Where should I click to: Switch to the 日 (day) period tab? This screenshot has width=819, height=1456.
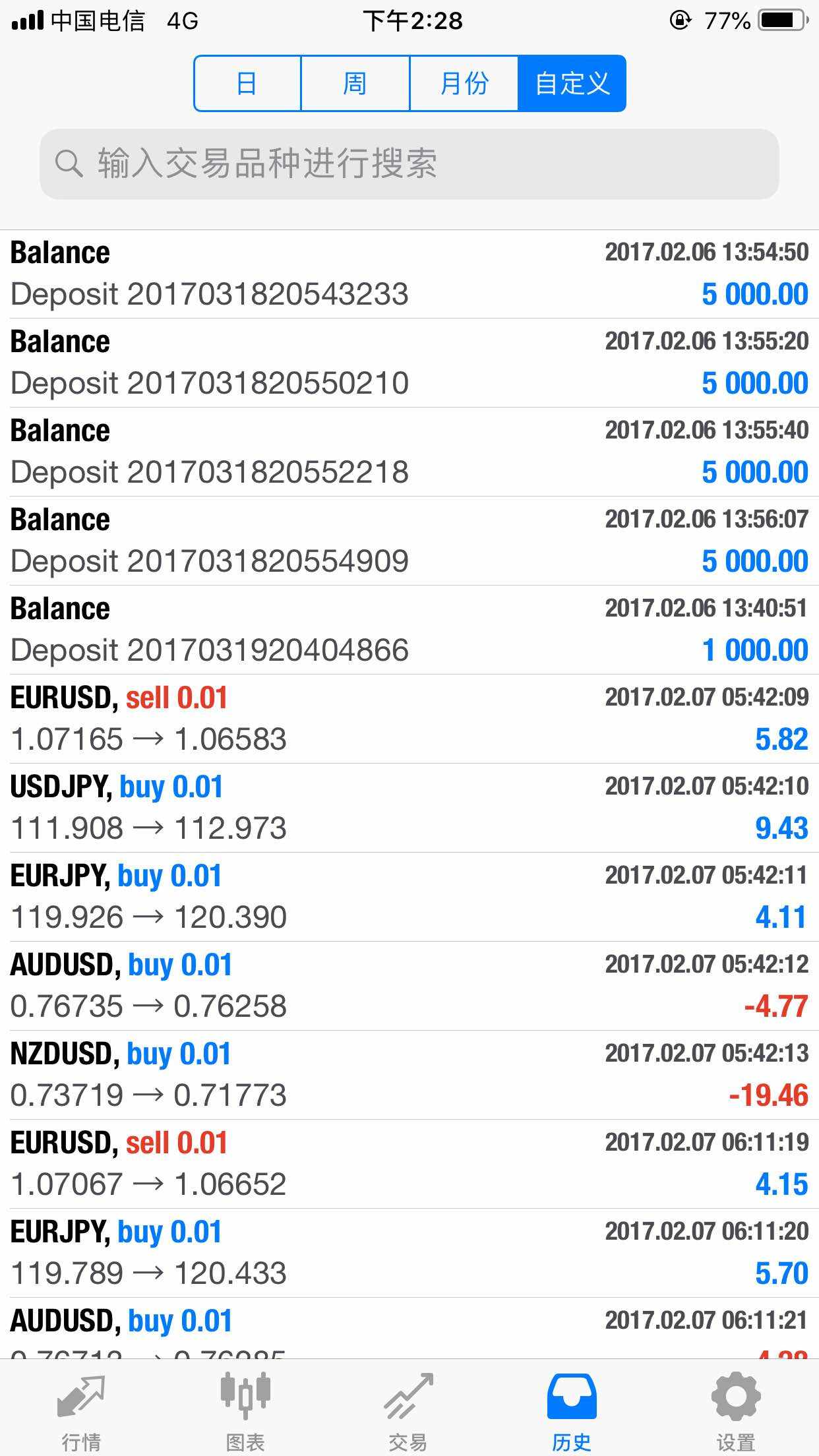(x=247, y=84)
